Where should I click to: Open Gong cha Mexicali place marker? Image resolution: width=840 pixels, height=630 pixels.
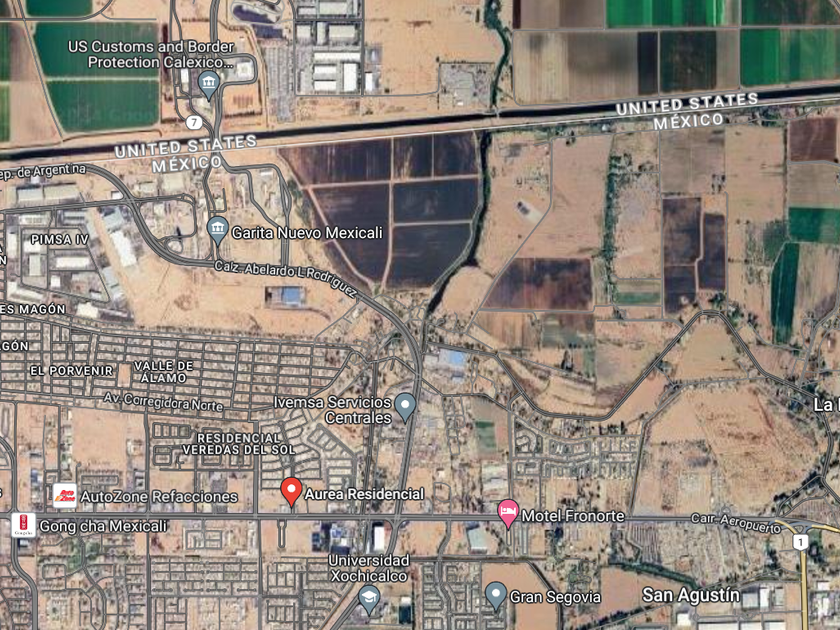pyautogui.click(x=23, y=525)
